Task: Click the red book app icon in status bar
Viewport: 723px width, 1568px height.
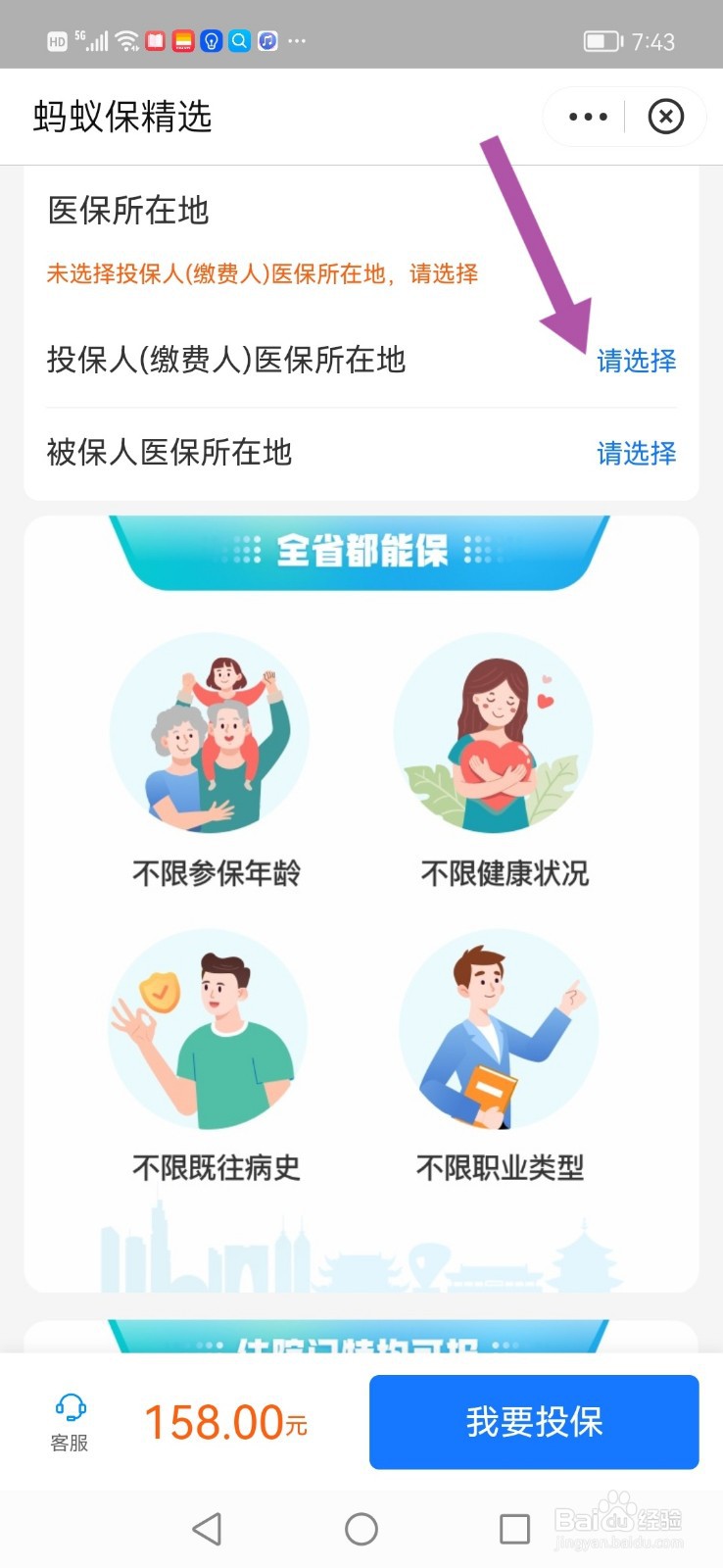Action: point(155,40)
